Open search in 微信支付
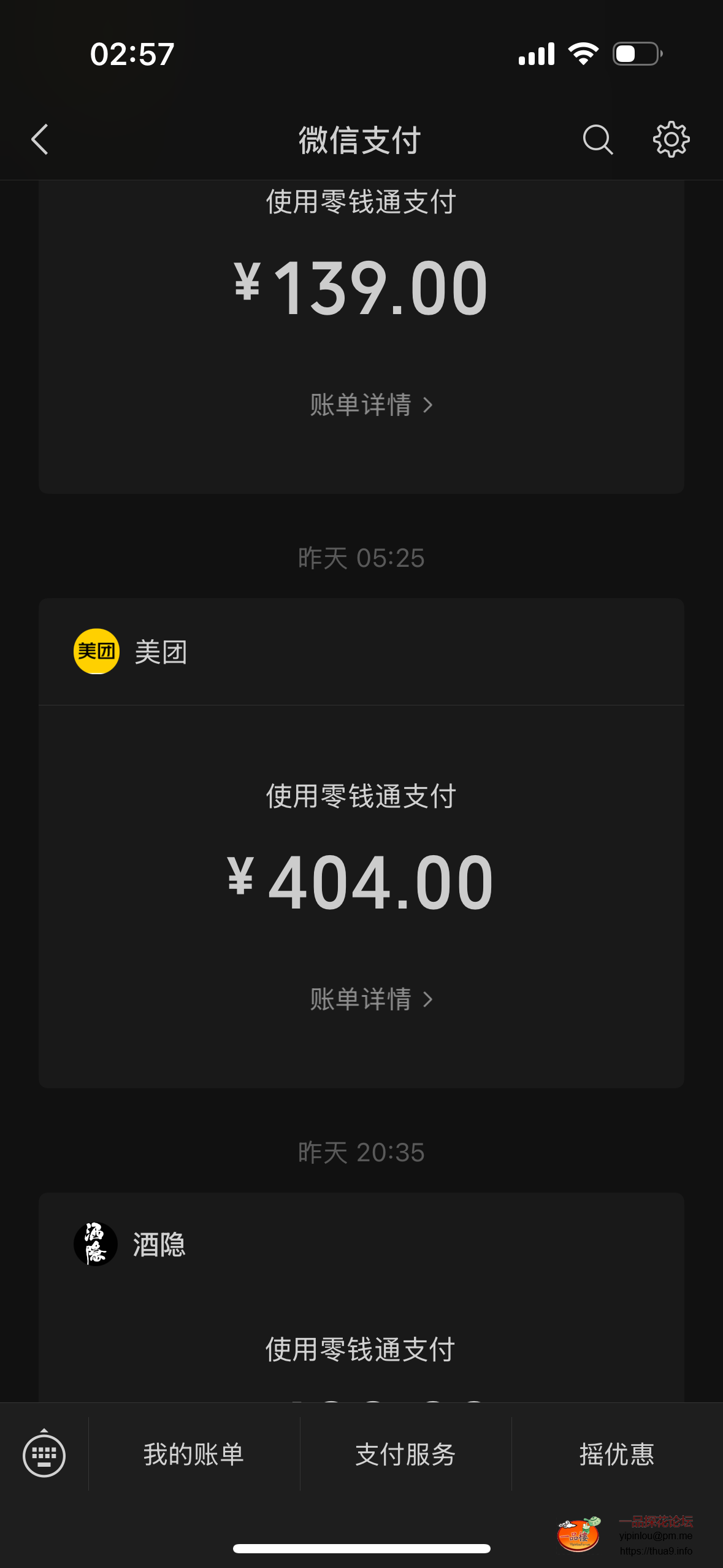The height and width of the screenshot is (1568, 723). (597, 140)
